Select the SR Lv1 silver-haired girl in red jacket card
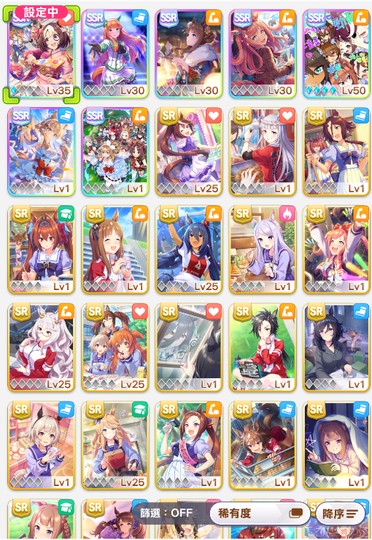The height and width of the screenshot is (540, 372). [x=262, y=152]
